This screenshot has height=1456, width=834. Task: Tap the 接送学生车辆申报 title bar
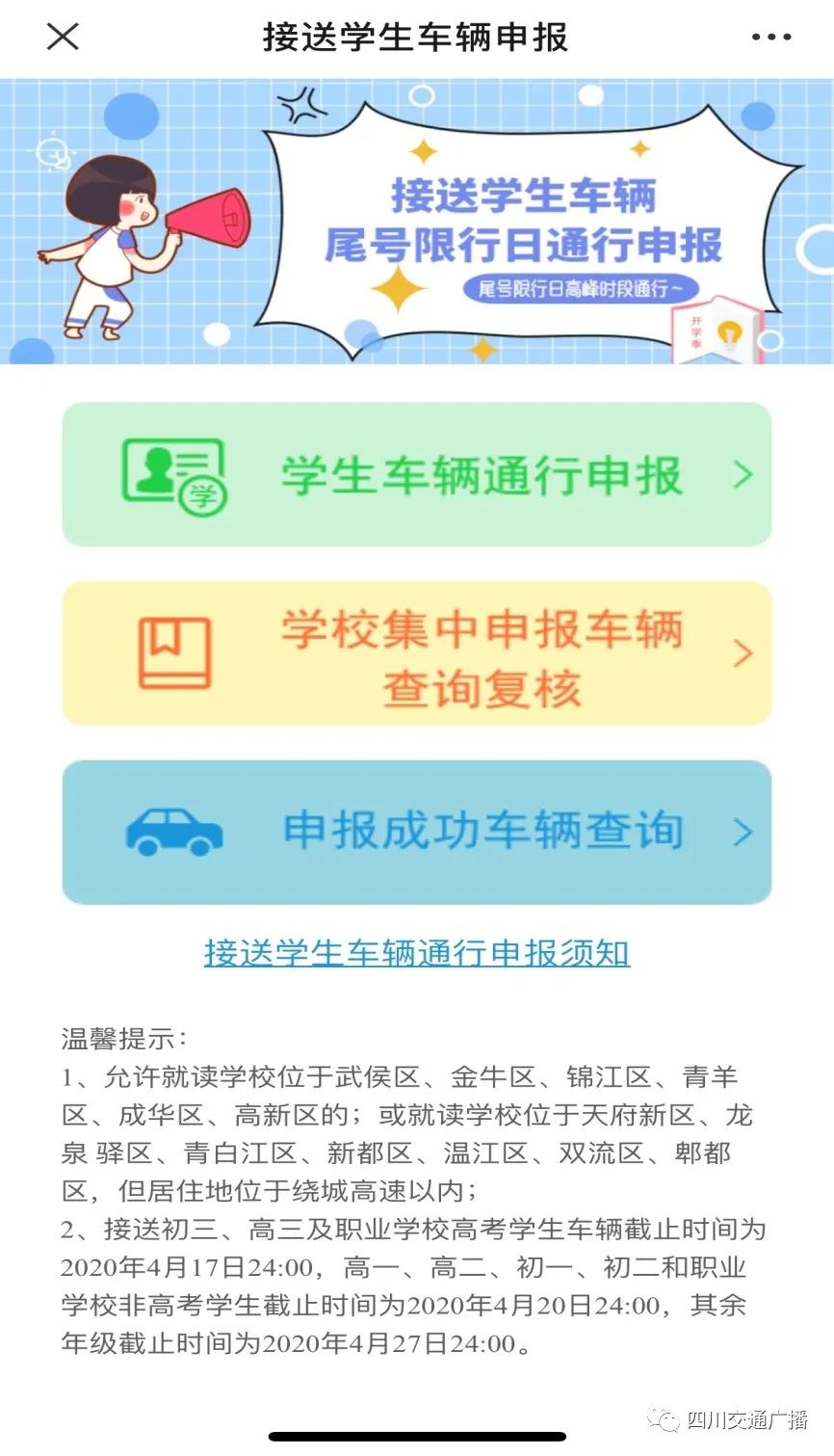(417, 37)
